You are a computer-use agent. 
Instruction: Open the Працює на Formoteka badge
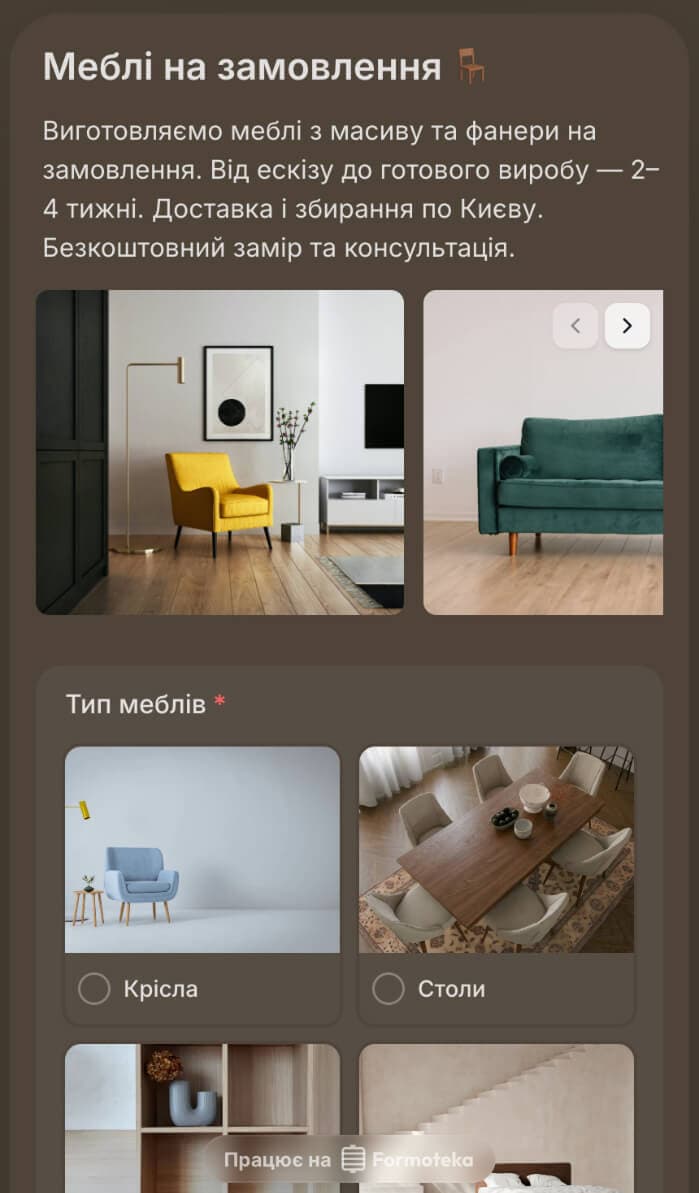[349, 1160]
